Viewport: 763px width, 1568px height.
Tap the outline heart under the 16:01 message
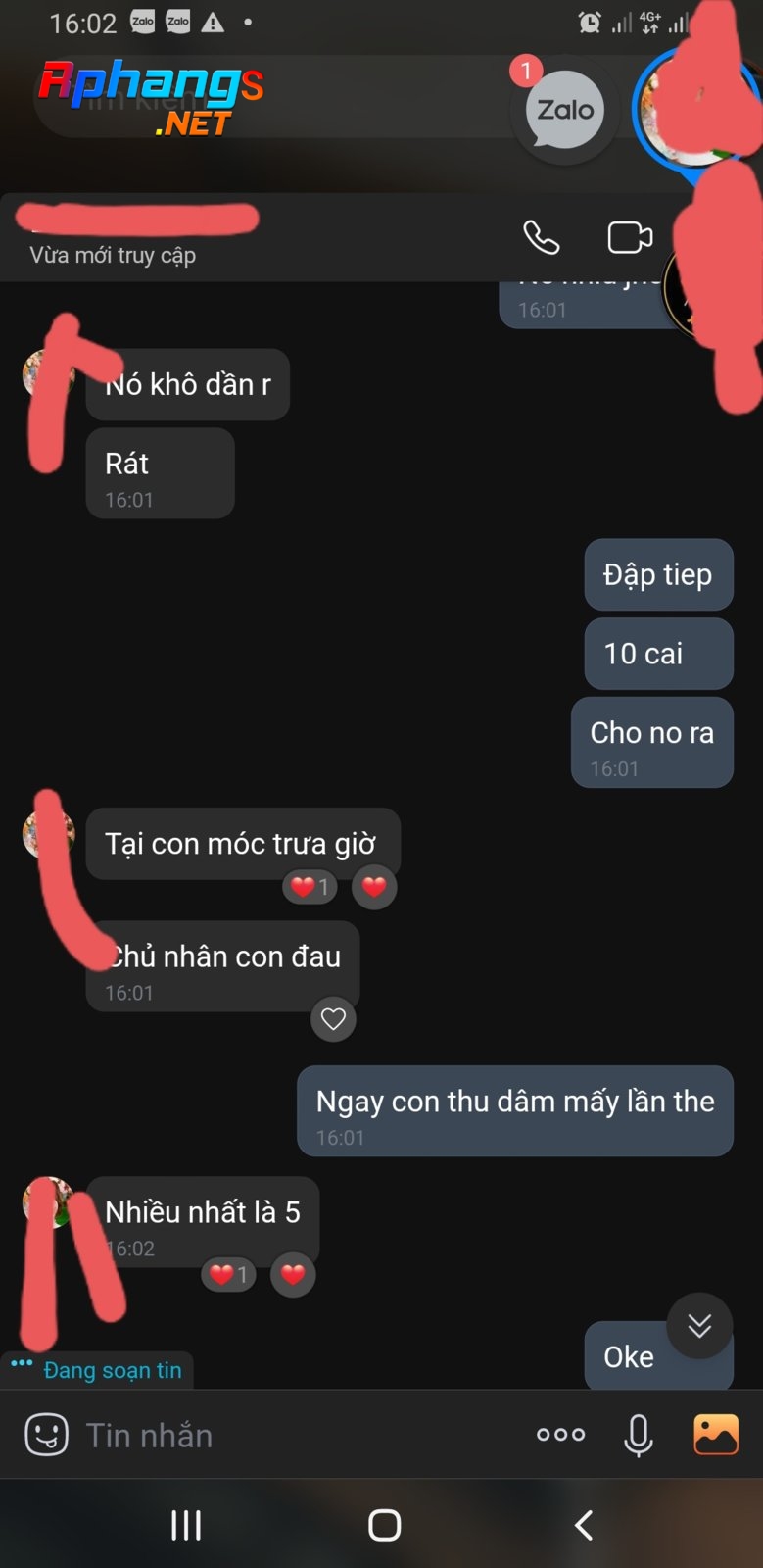coord(333,1019)
